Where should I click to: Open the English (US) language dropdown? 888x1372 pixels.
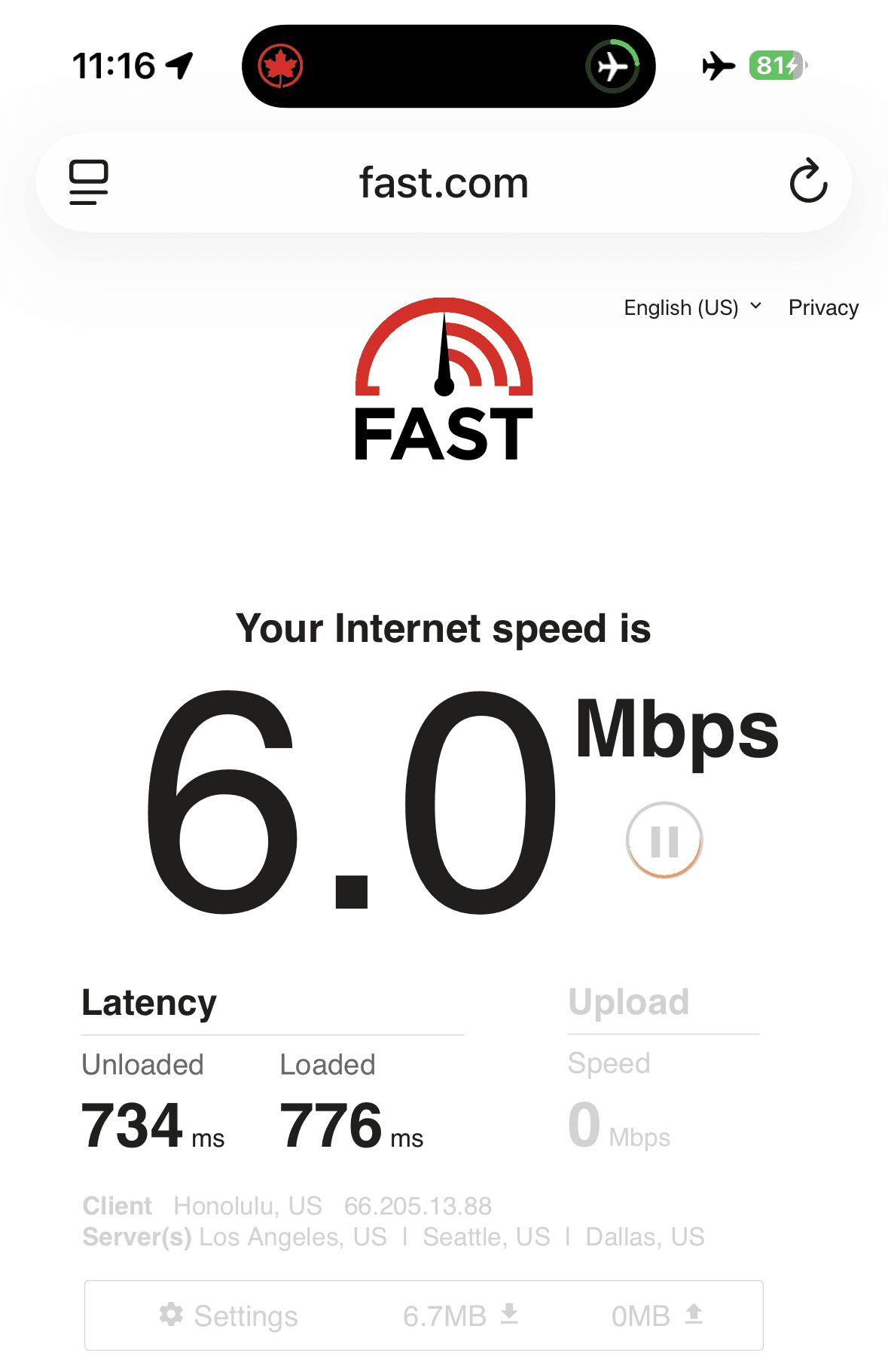(x=693, y=307)
